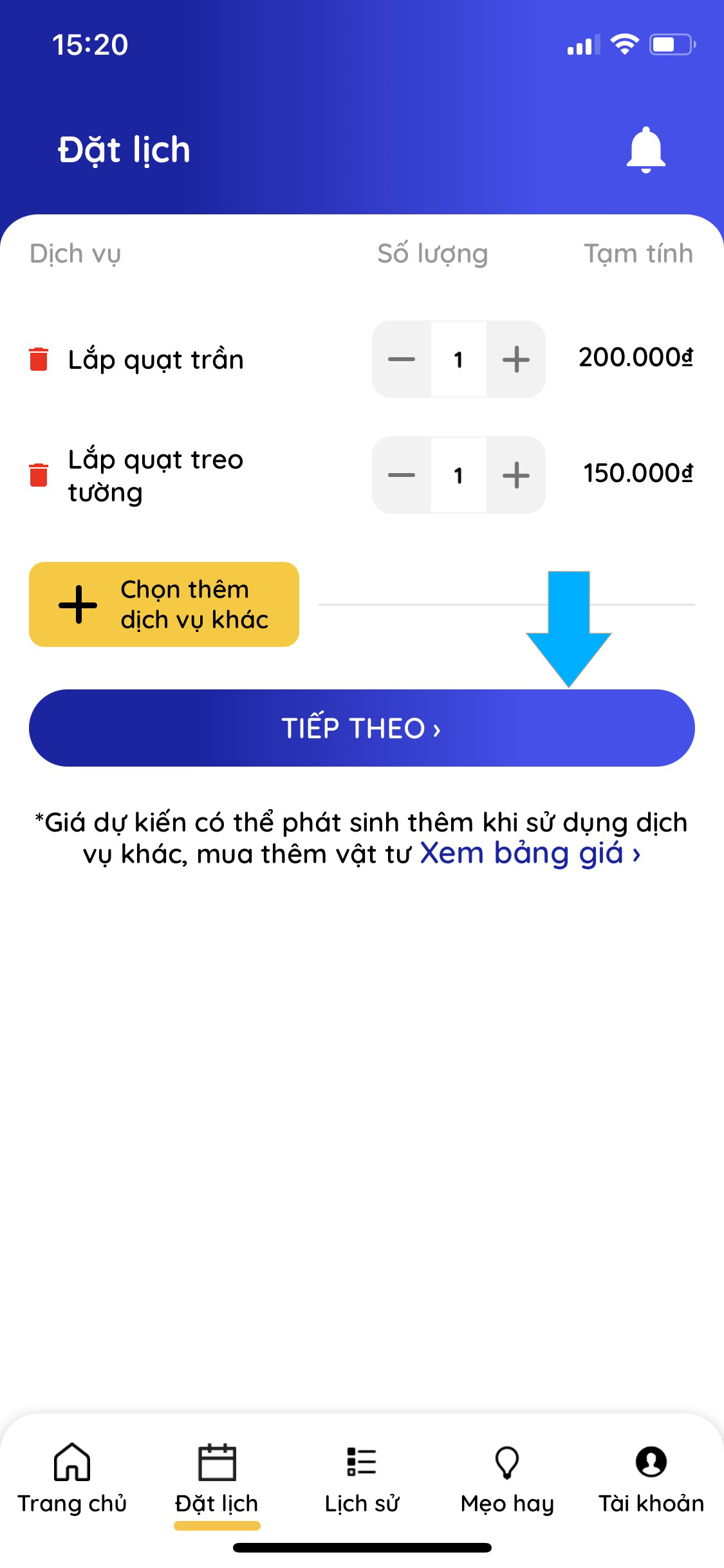Open the Xem bảng giá link
Screen dimensions: 724x1568
[530, 854]
